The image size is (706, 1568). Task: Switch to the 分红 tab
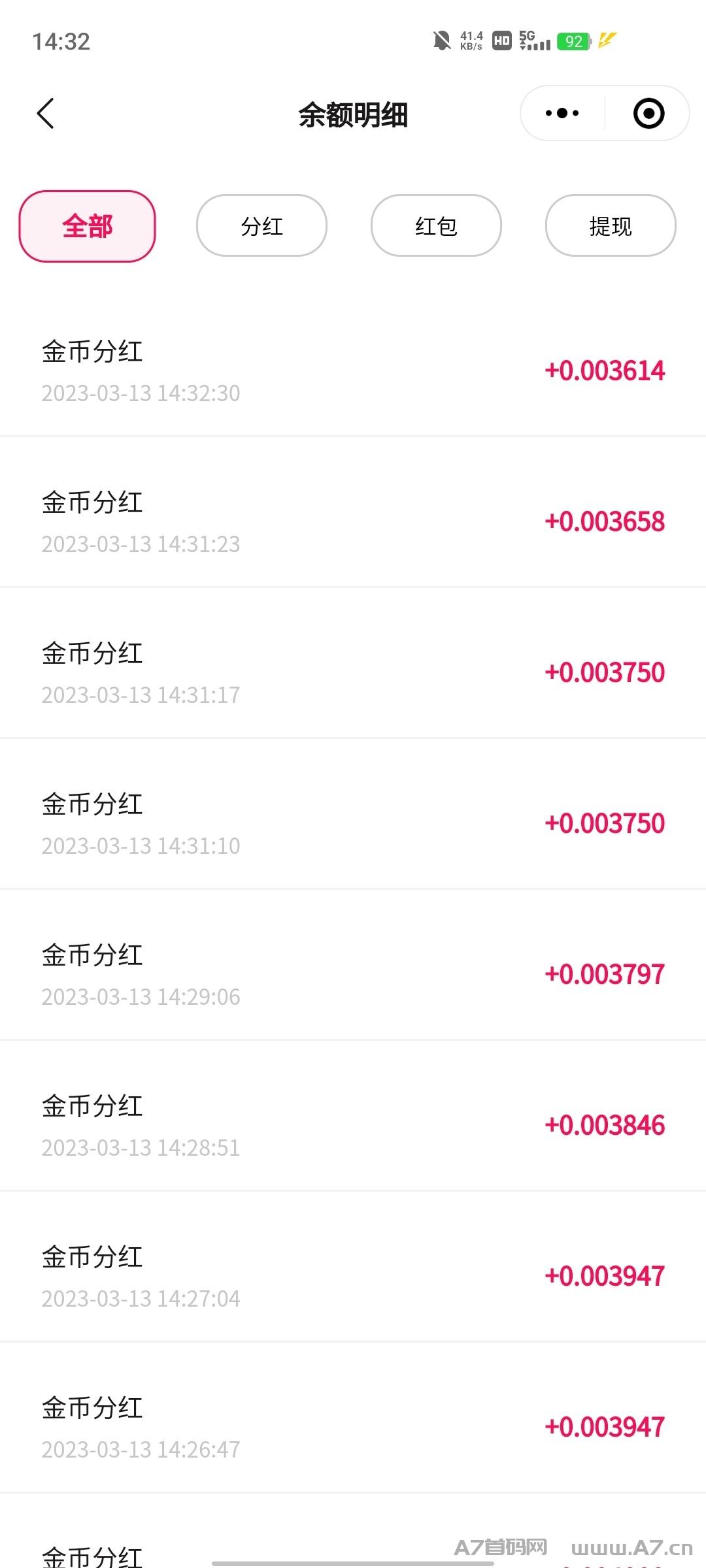click(261, 225)
